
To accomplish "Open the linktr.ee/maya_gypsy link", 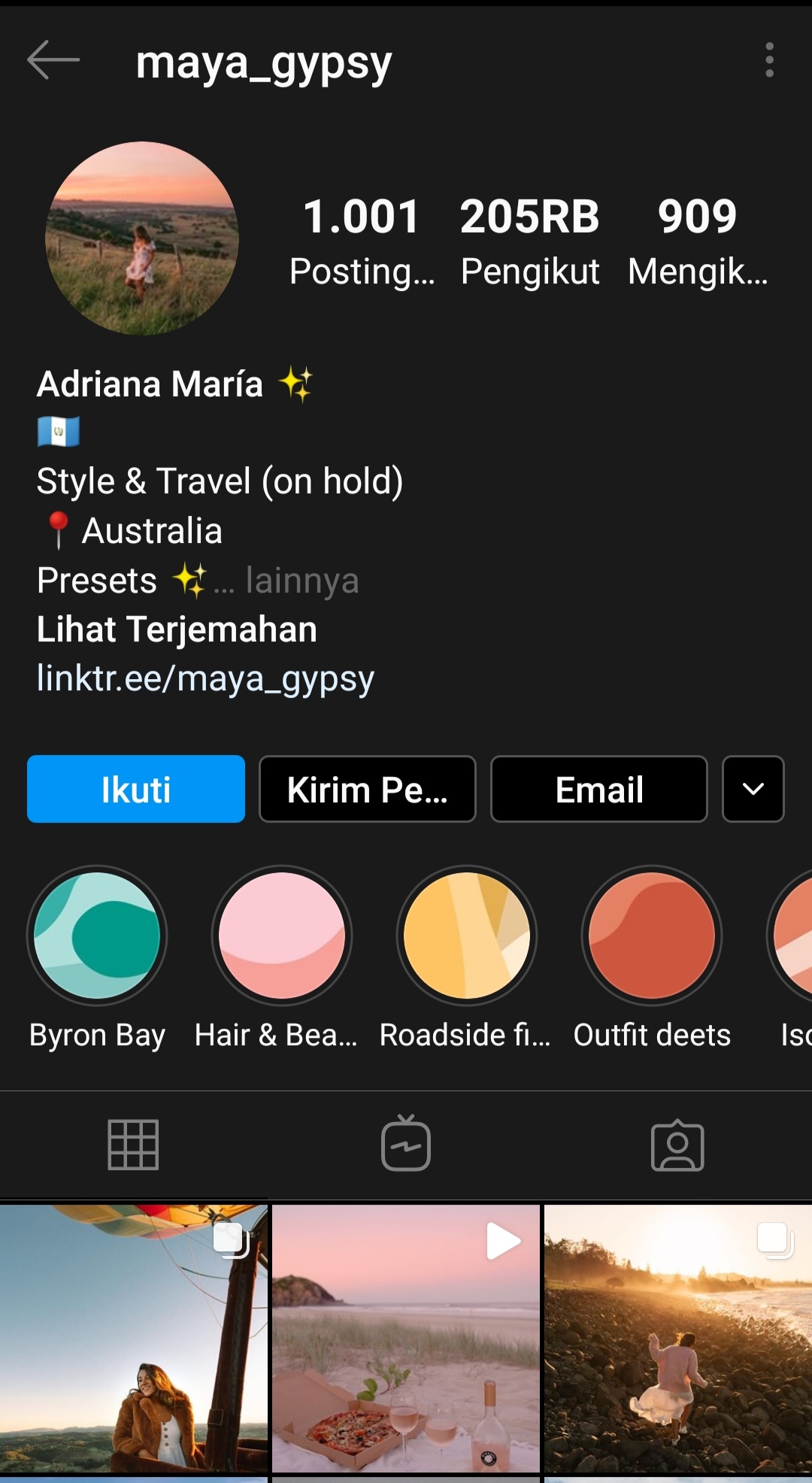I will (205, 678).
